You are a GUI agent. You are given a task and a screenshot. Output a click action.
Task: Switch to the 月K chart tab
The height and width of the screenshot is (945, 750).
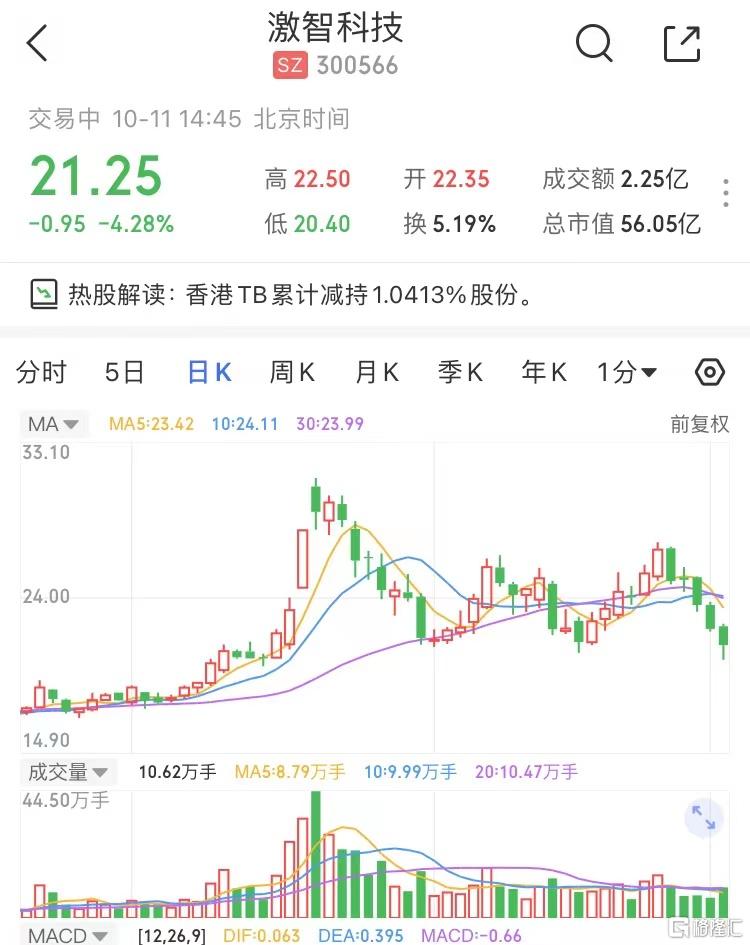coord(376,373)
